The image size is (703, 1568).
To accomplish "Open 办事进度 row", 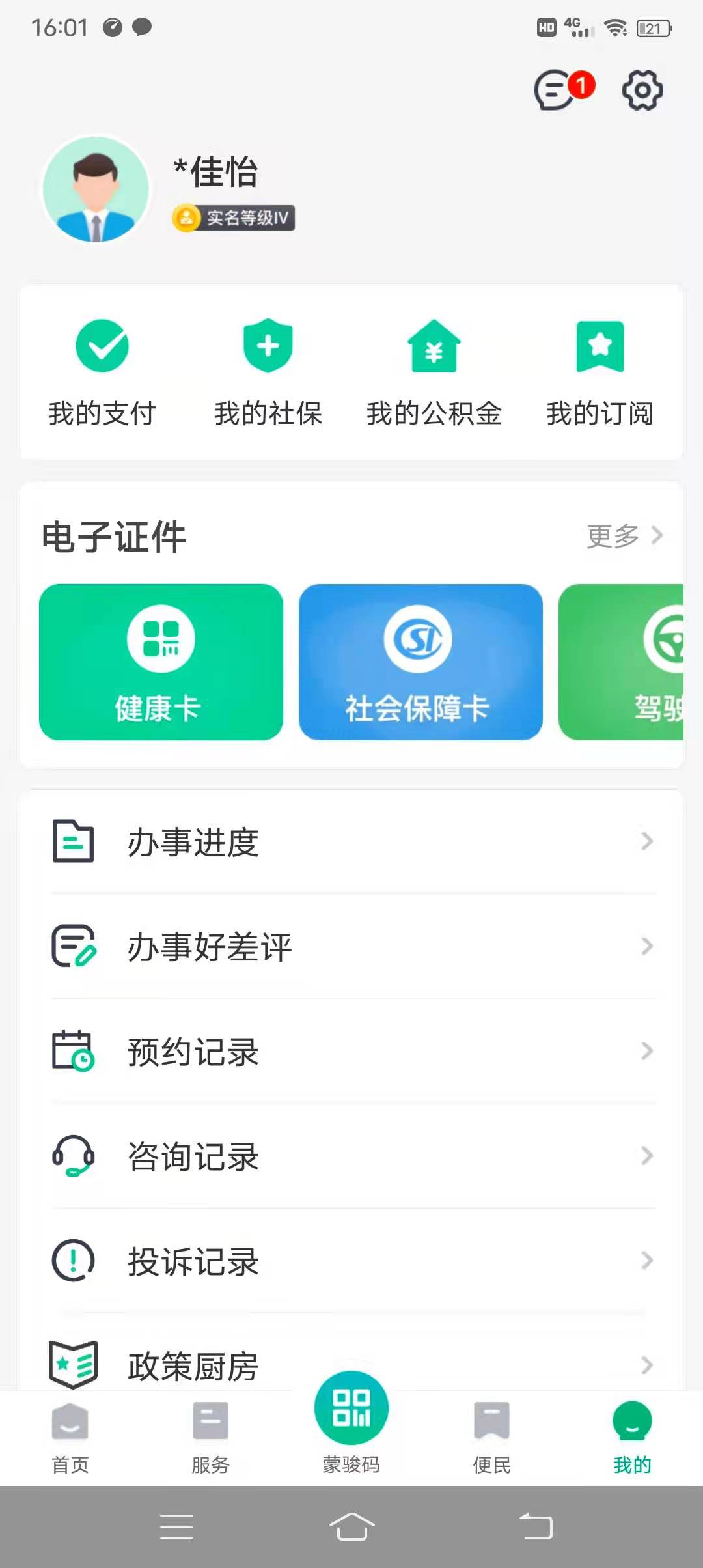I will 351,842.
